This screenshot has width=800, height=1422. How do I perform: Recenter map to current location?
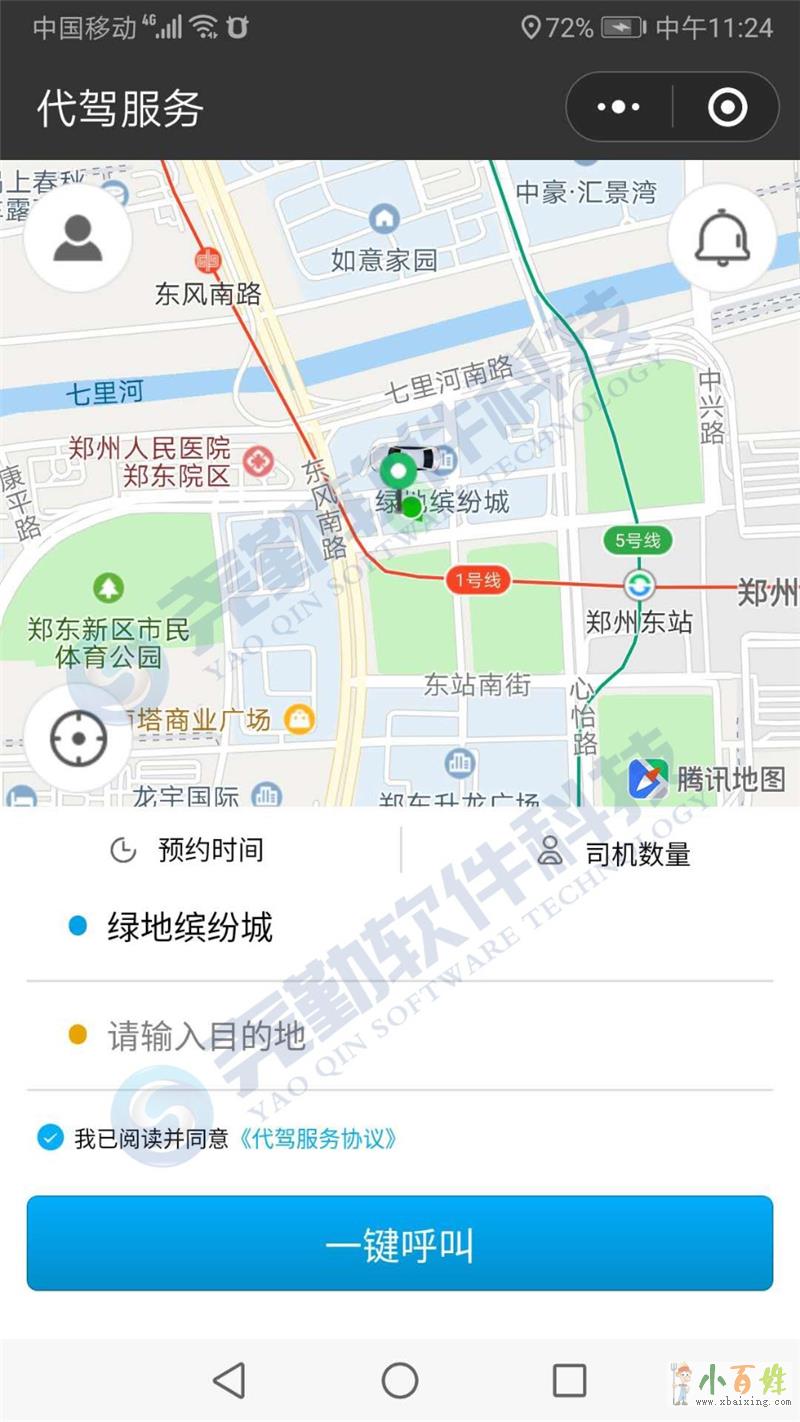point(78,740)
